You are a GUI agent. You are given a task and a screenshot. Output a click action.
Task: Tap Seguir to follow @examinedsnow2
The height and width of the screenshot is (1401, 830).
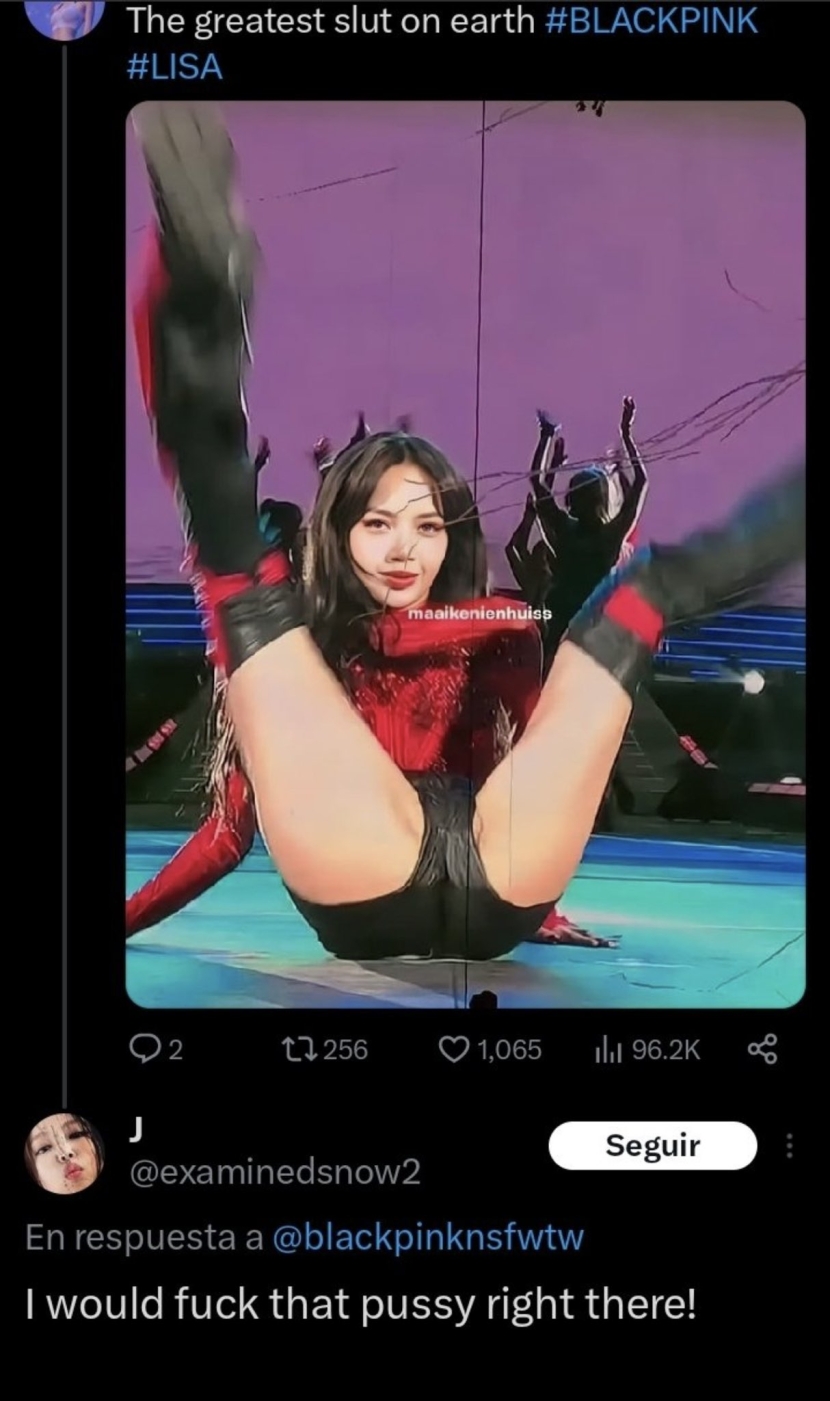(x=652, y=1146)
